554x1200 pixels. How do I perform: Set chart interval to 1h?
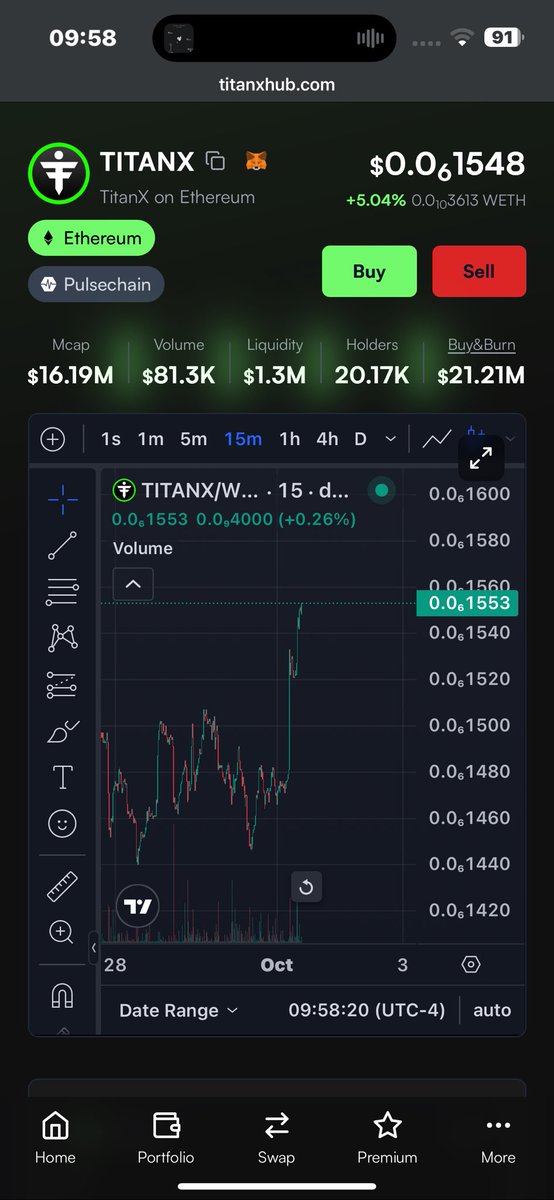[289, 439]
